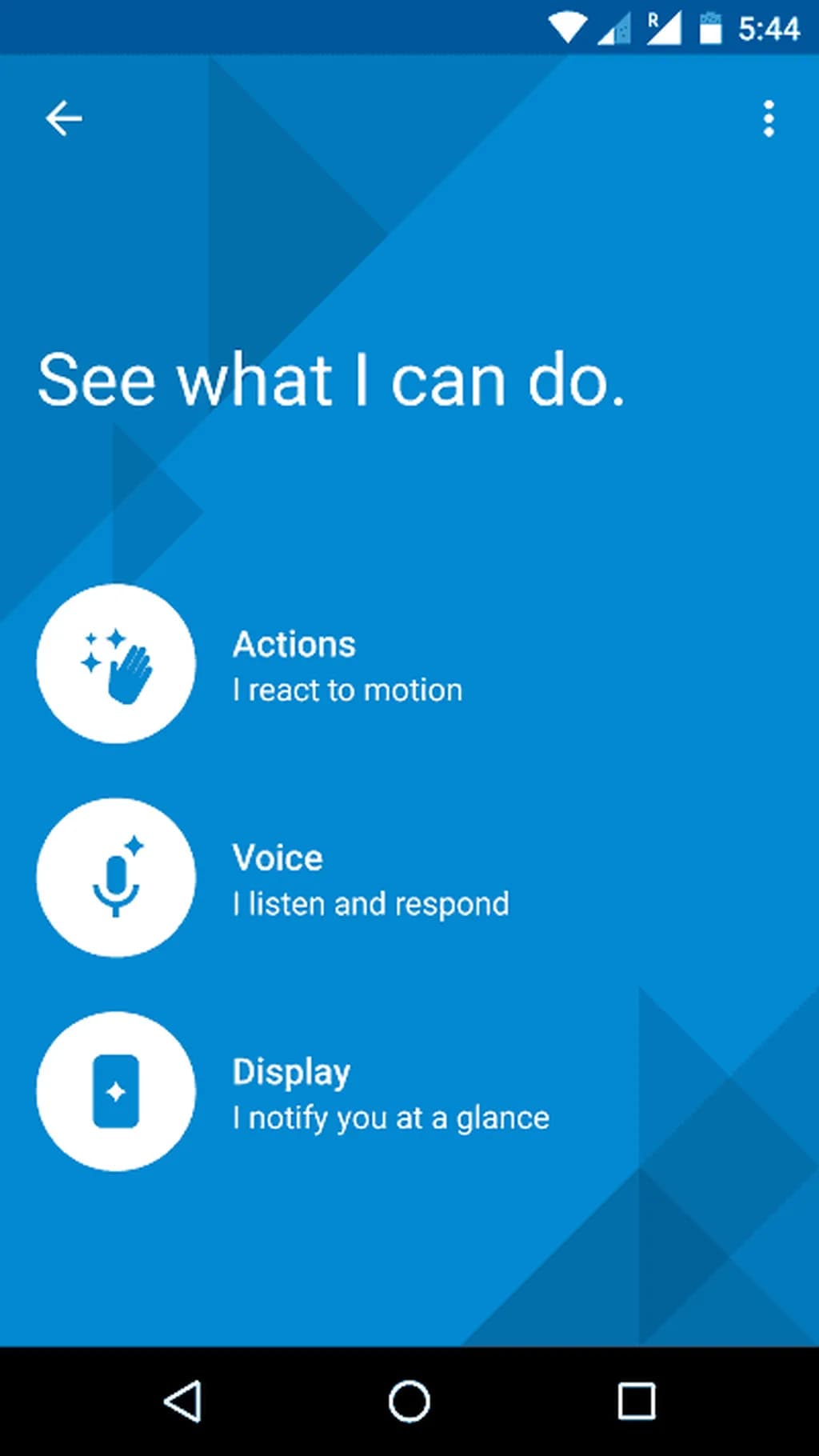Screen dimensions: 819x1456
Task: Go back using the top-left arrow
Action: 63,119
